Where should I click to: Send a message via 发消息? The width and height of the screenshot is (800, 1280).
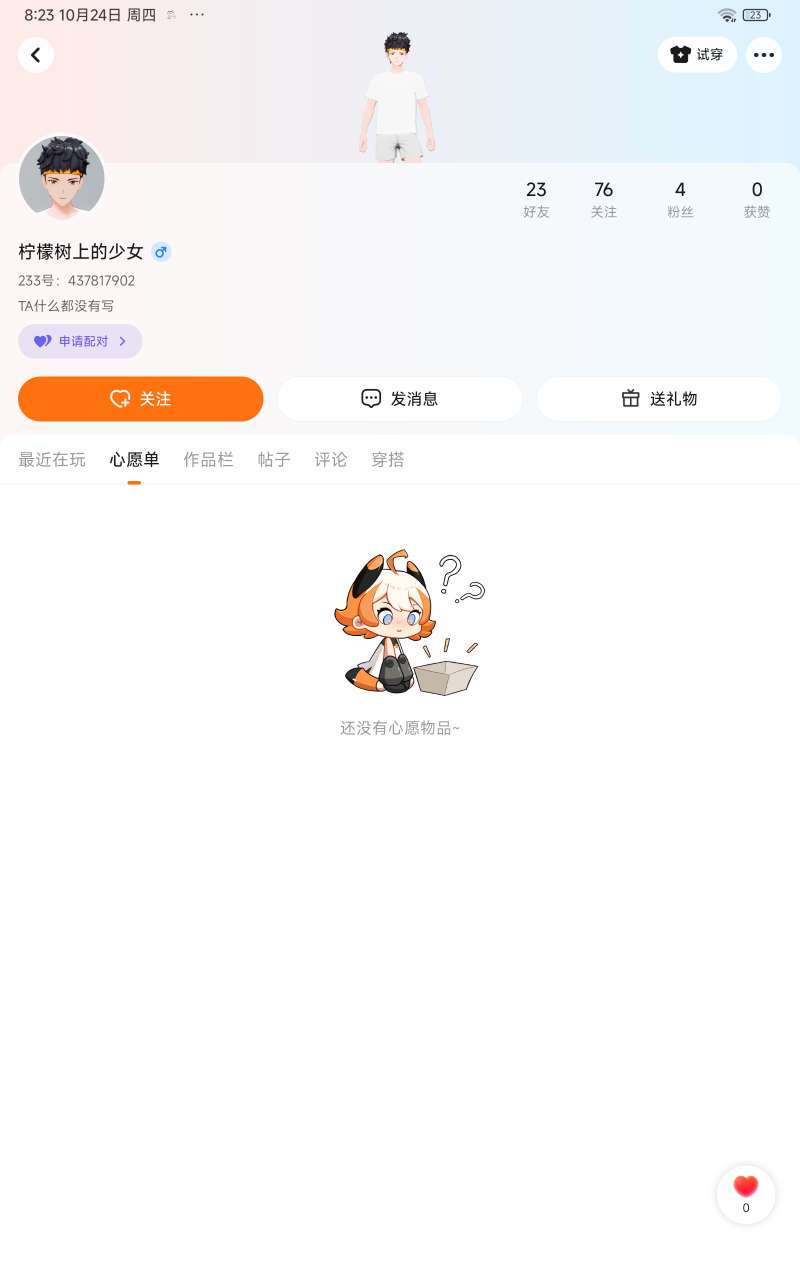click(400, 399)
